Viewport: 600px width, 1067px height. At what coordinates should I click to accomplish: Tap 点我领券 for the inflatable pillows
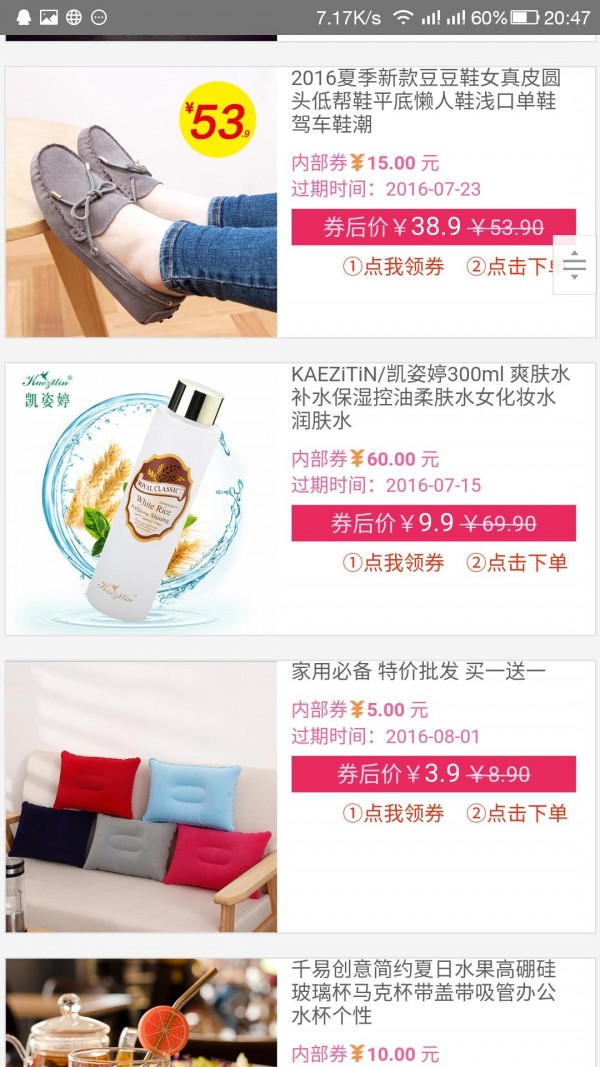(x=393, y=813)
